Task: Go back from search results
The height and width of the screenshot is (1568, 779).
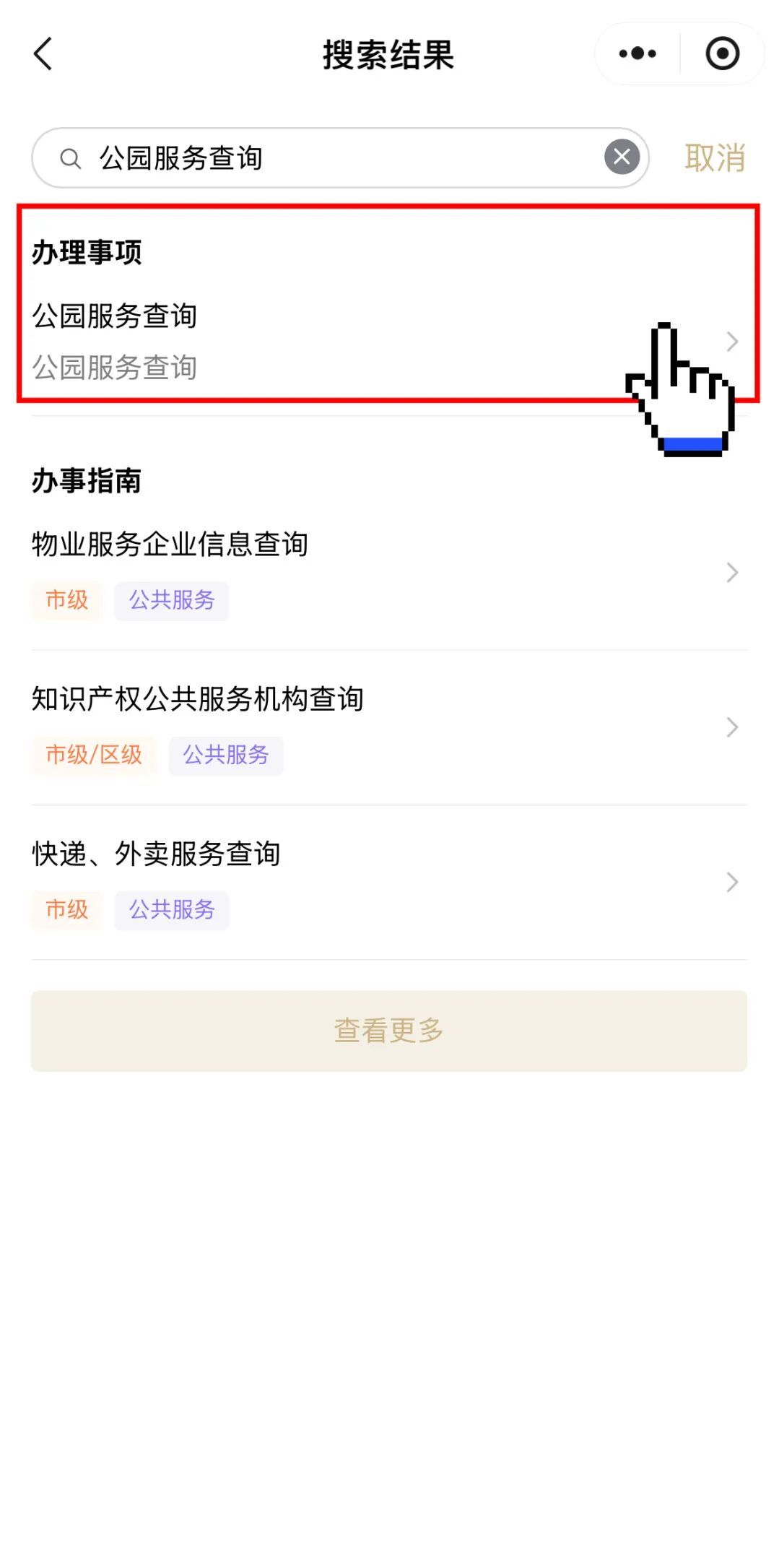Action: pyautogui.click(x=43, y=54)
